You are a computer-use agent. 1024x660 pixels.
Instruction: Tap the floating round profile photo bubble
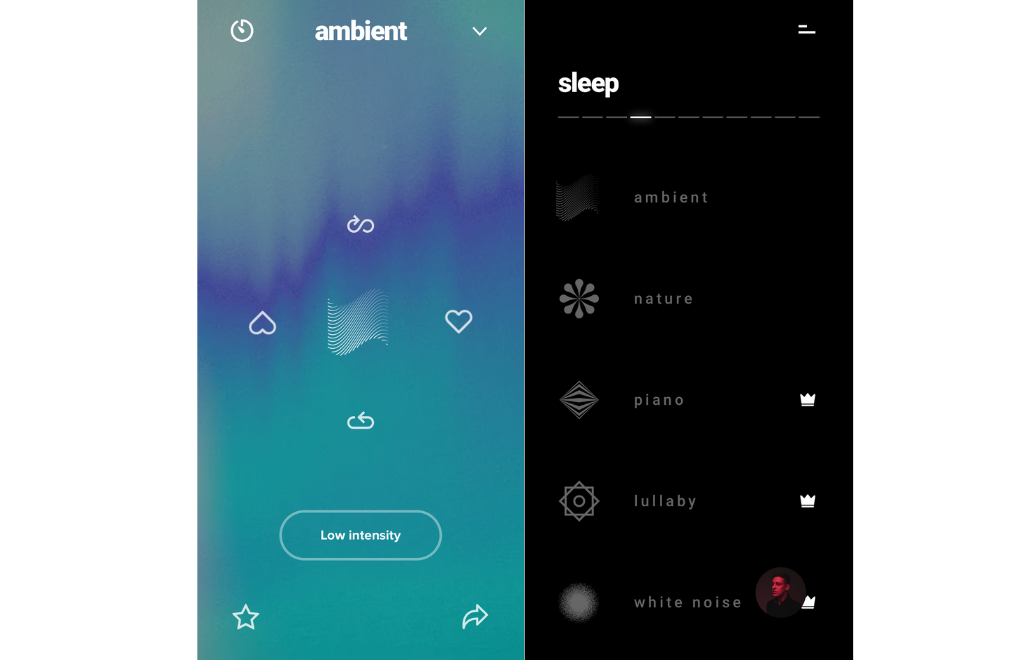click(780, 593)
